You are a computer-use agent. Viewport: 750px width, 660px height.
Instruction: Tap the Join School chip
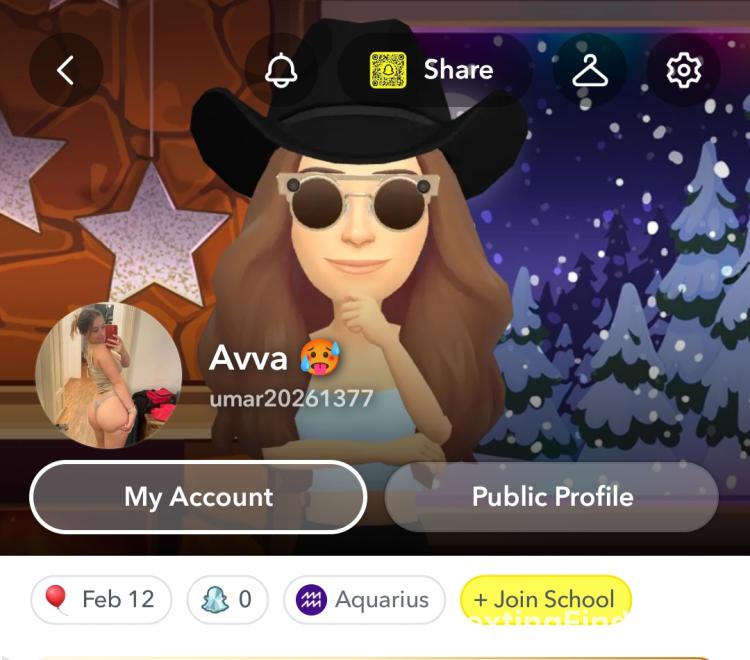click(545, 600)
